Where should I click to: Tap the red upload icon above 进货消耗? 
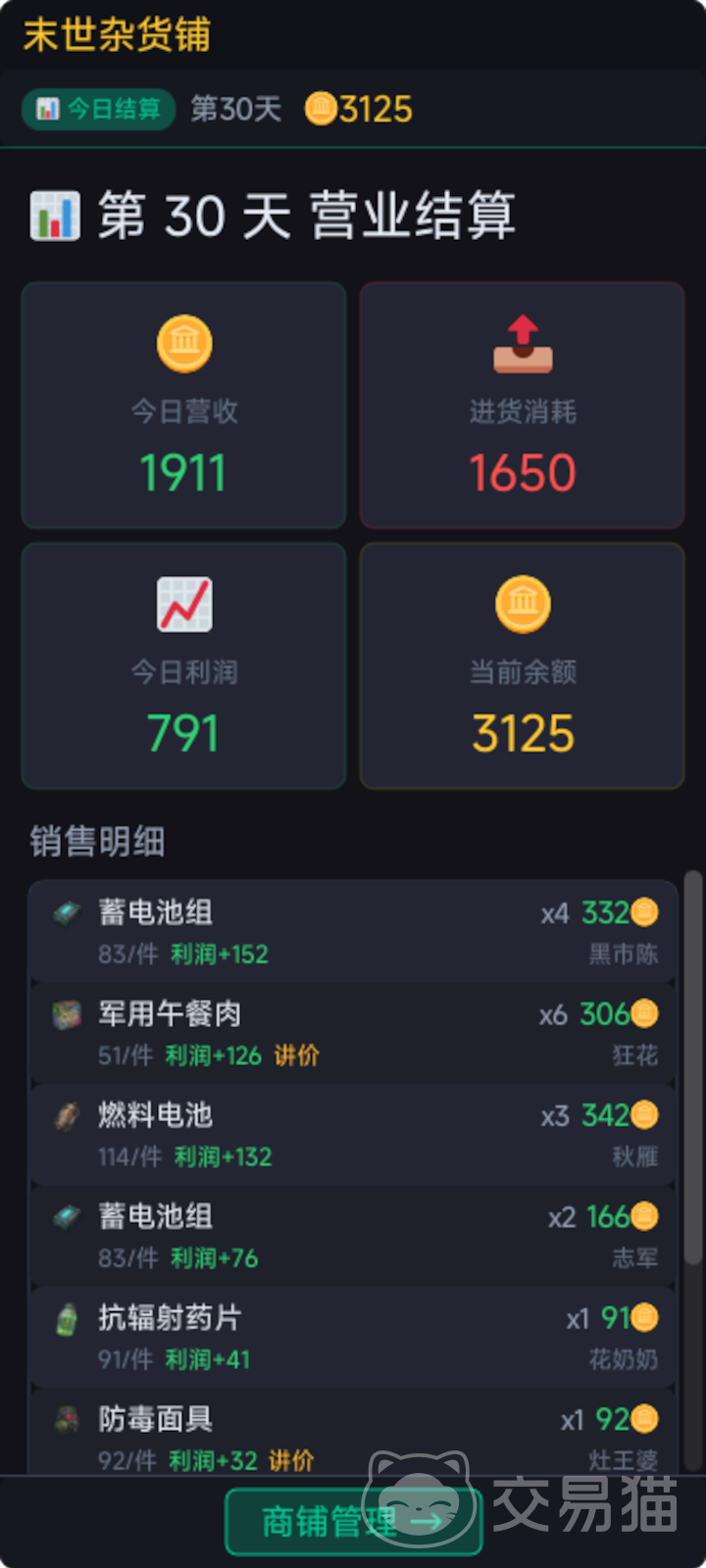(x=522, y=343)
